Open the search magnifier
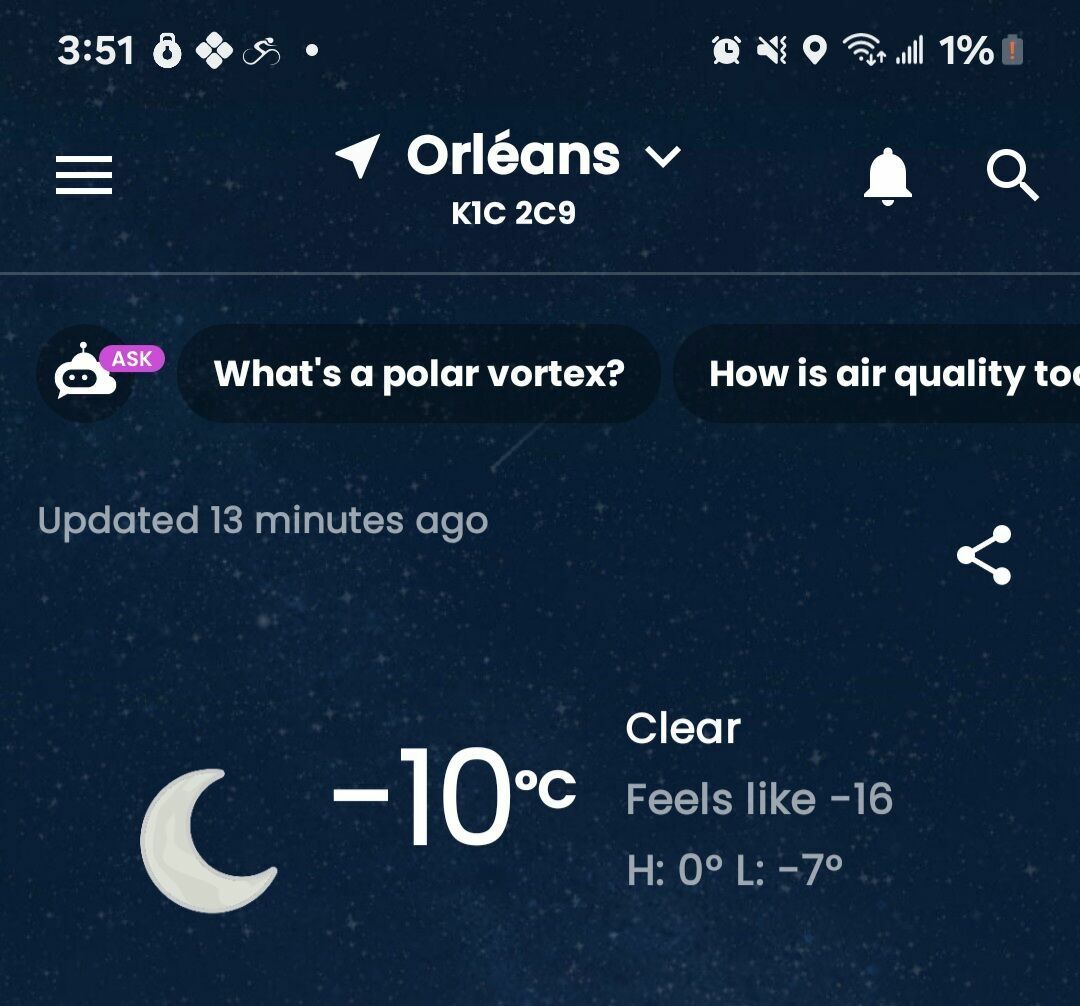The height and width of the screenshot is (1006, 1080). tap(1012, 177)
